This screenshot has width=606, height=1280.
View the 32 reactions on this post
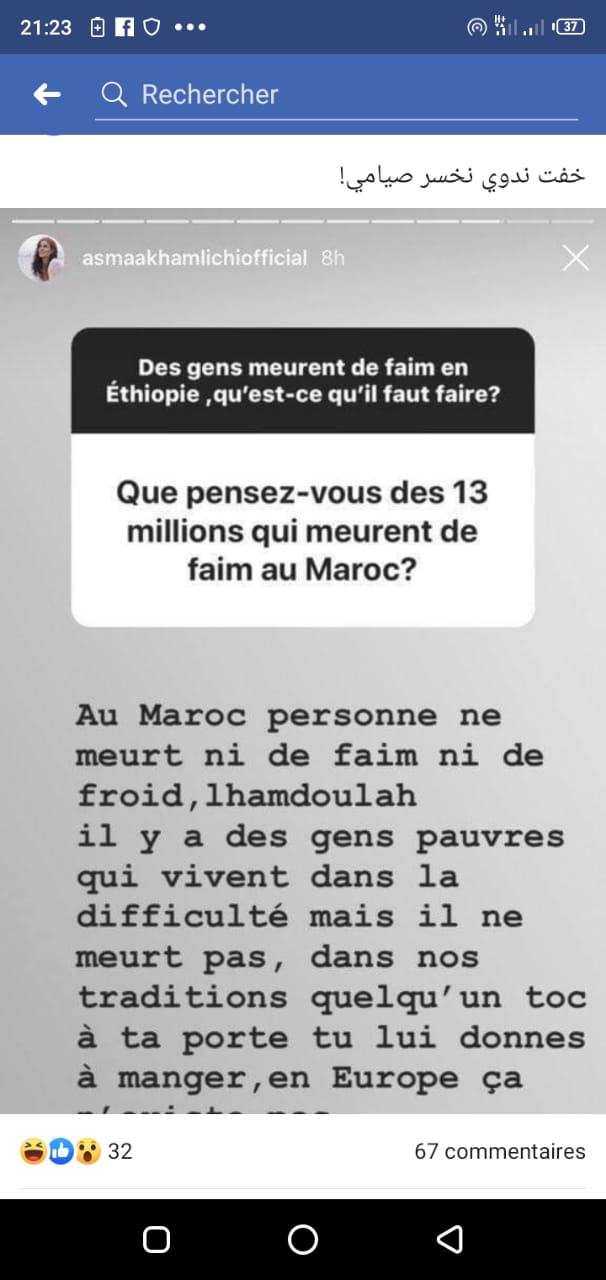click(x=77, y=1151)
